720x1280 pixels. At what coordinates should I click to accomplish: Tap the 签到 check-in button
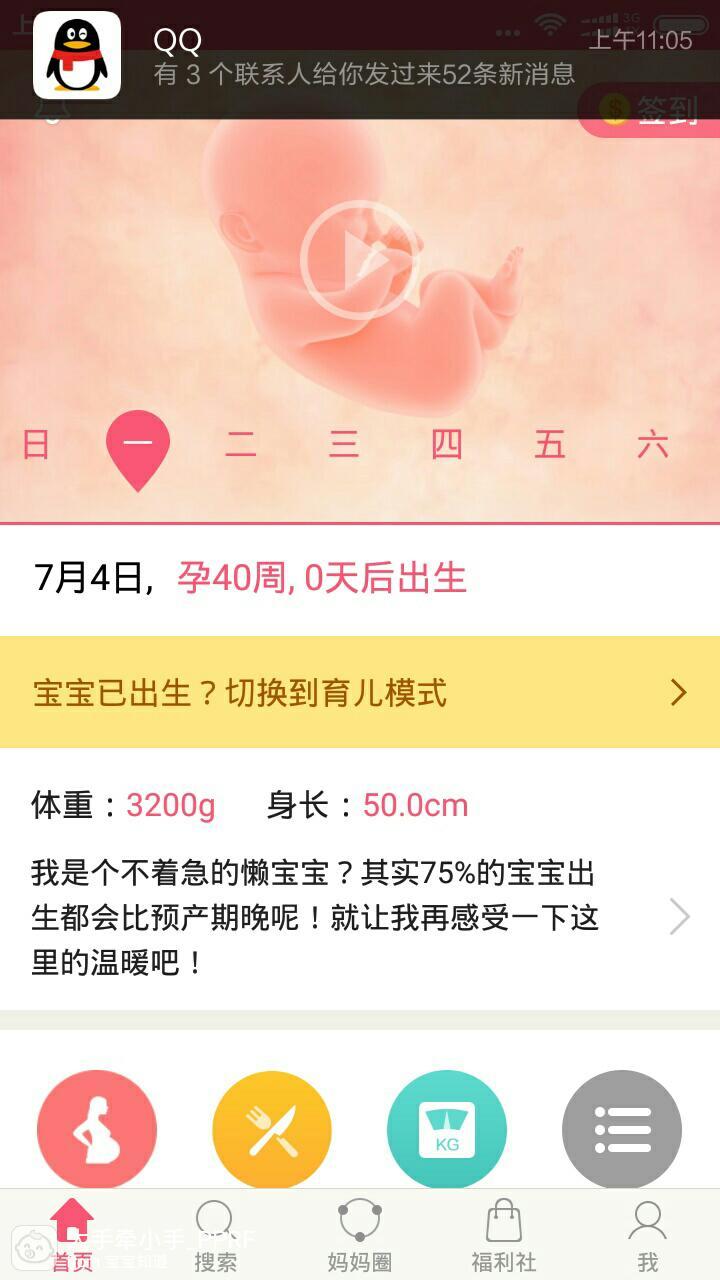(x=652, y=110)
